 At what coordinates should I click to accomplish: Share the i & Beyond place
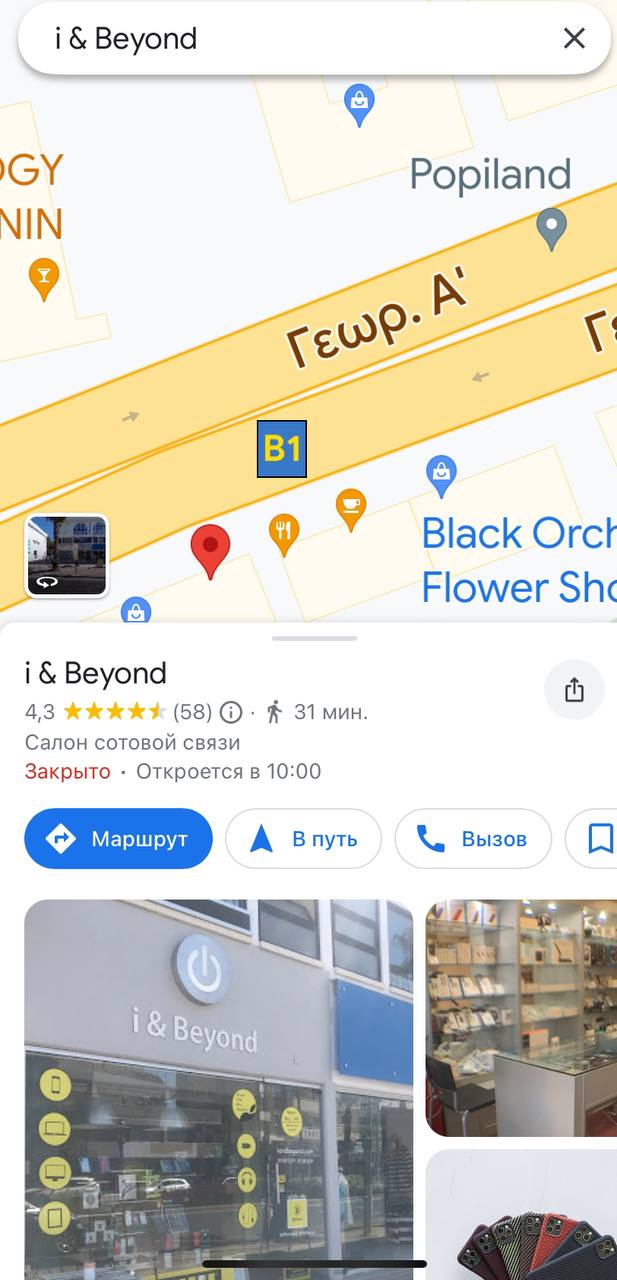574,690
